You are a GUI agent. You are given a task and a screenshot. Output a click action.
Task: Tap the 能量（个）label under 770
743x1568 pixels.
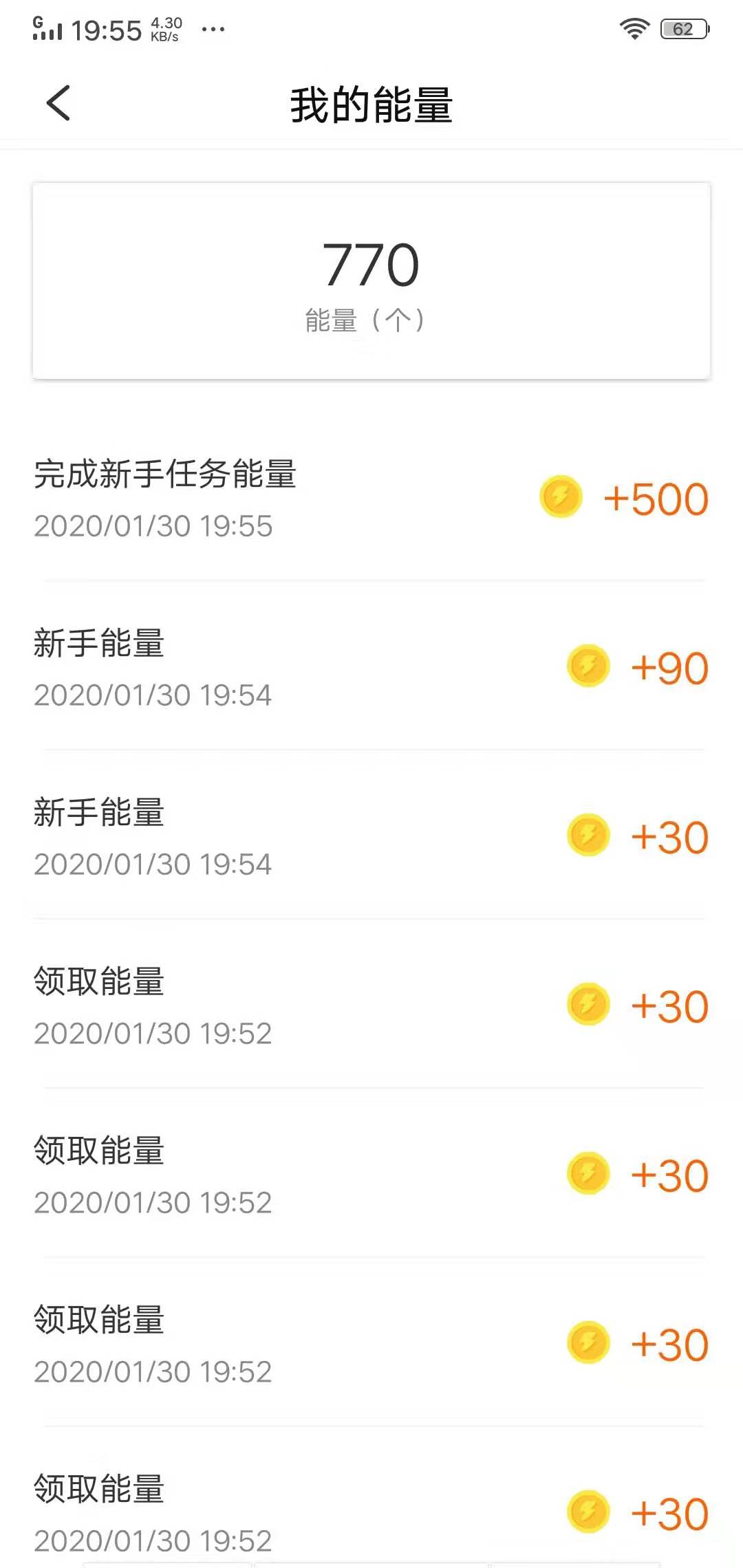[371, 320]
